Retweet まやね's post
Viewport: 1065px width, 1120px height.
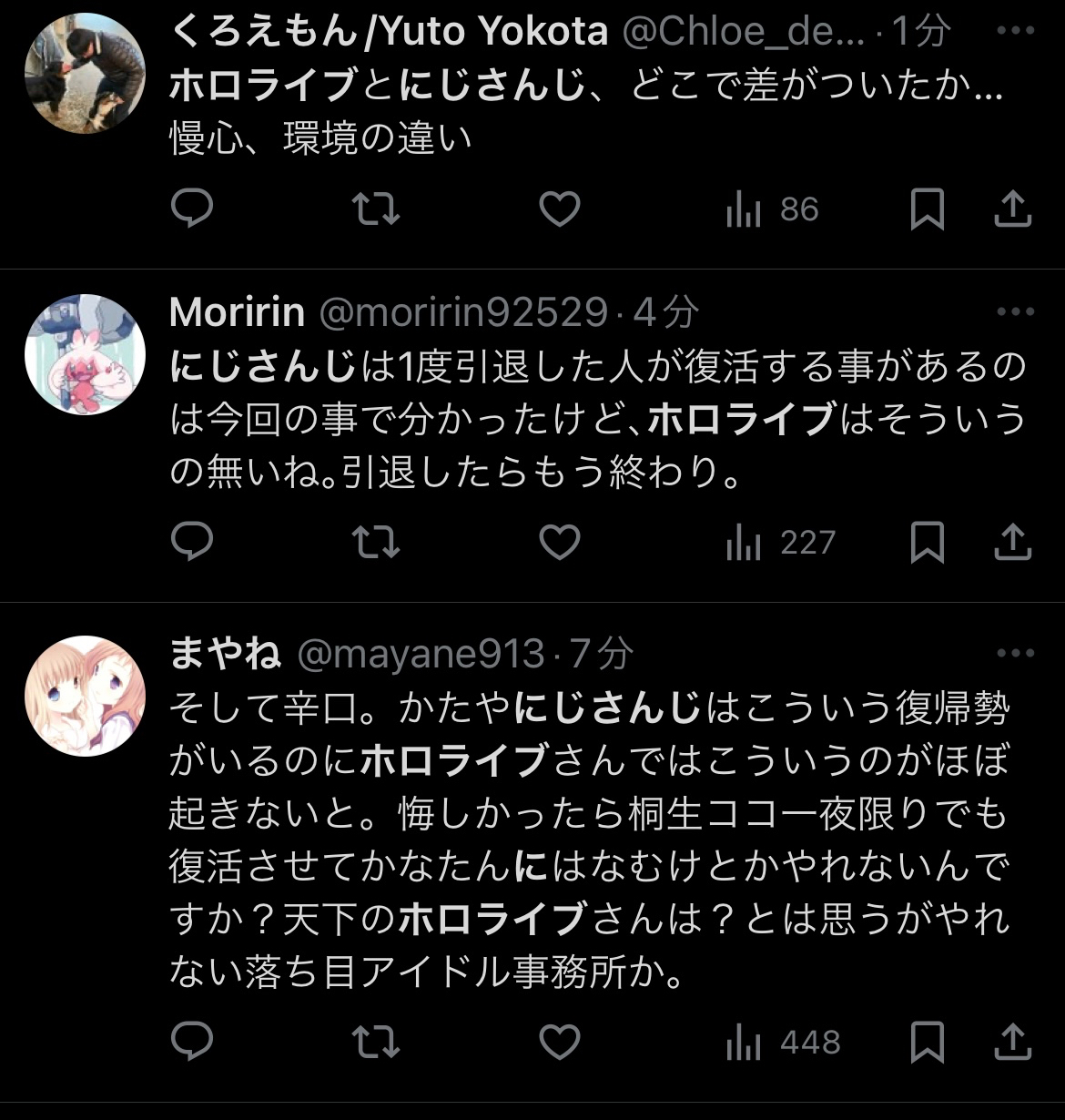[x=376, y=1043]
